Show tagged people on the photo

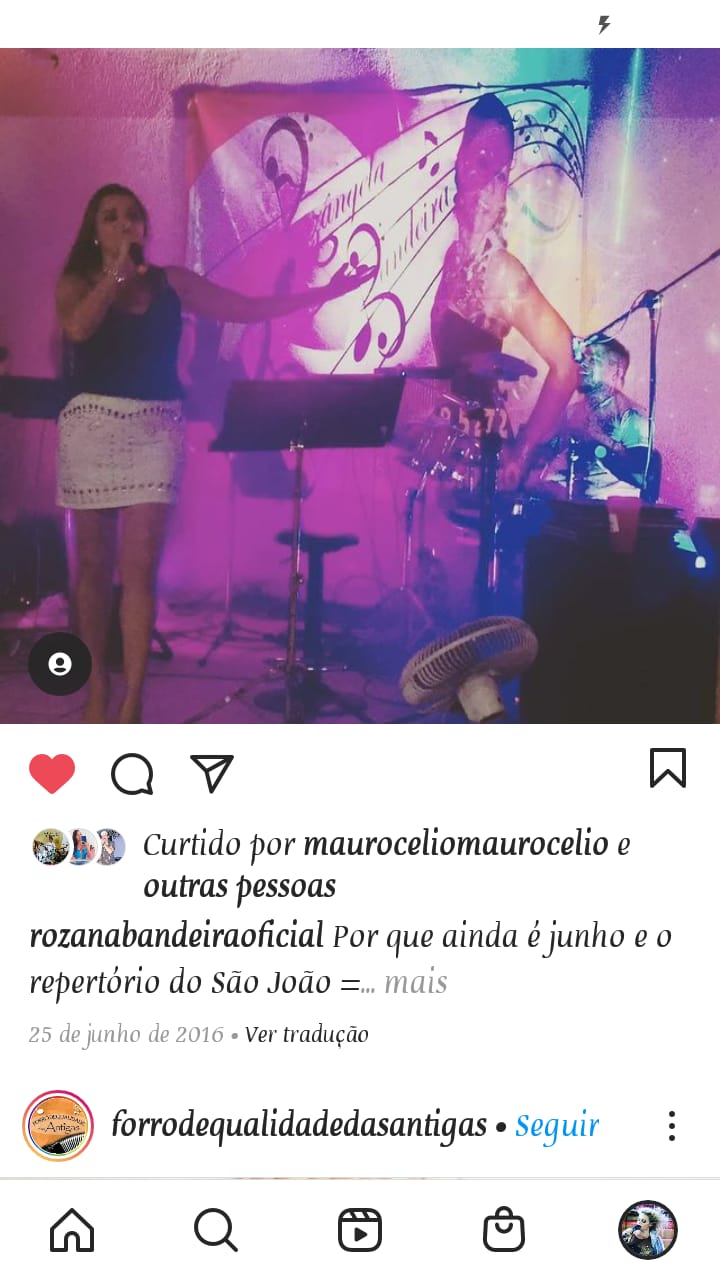[x=60, y=664]
